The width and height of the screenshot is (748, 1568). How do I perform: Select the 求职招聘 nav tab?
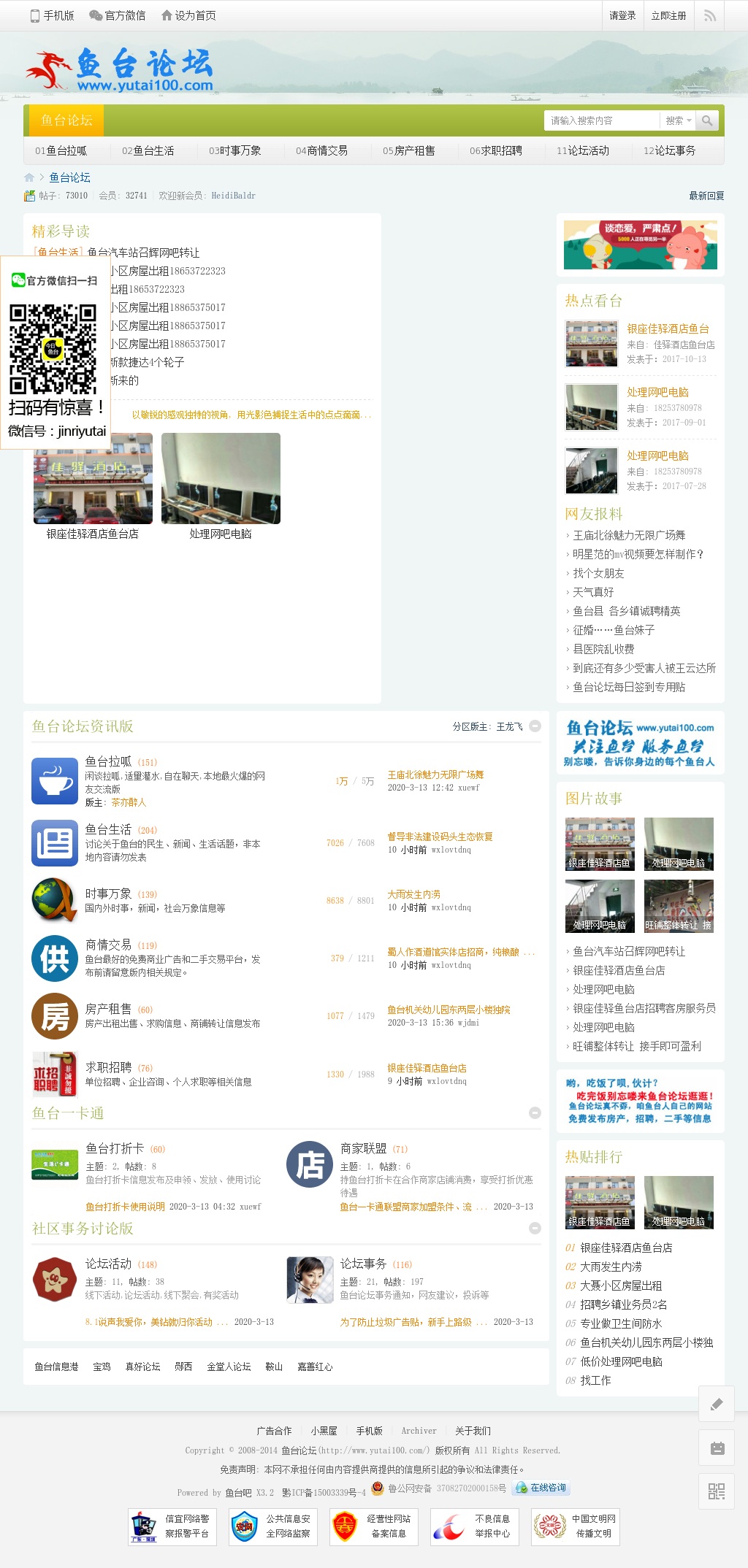pos(496,150)
